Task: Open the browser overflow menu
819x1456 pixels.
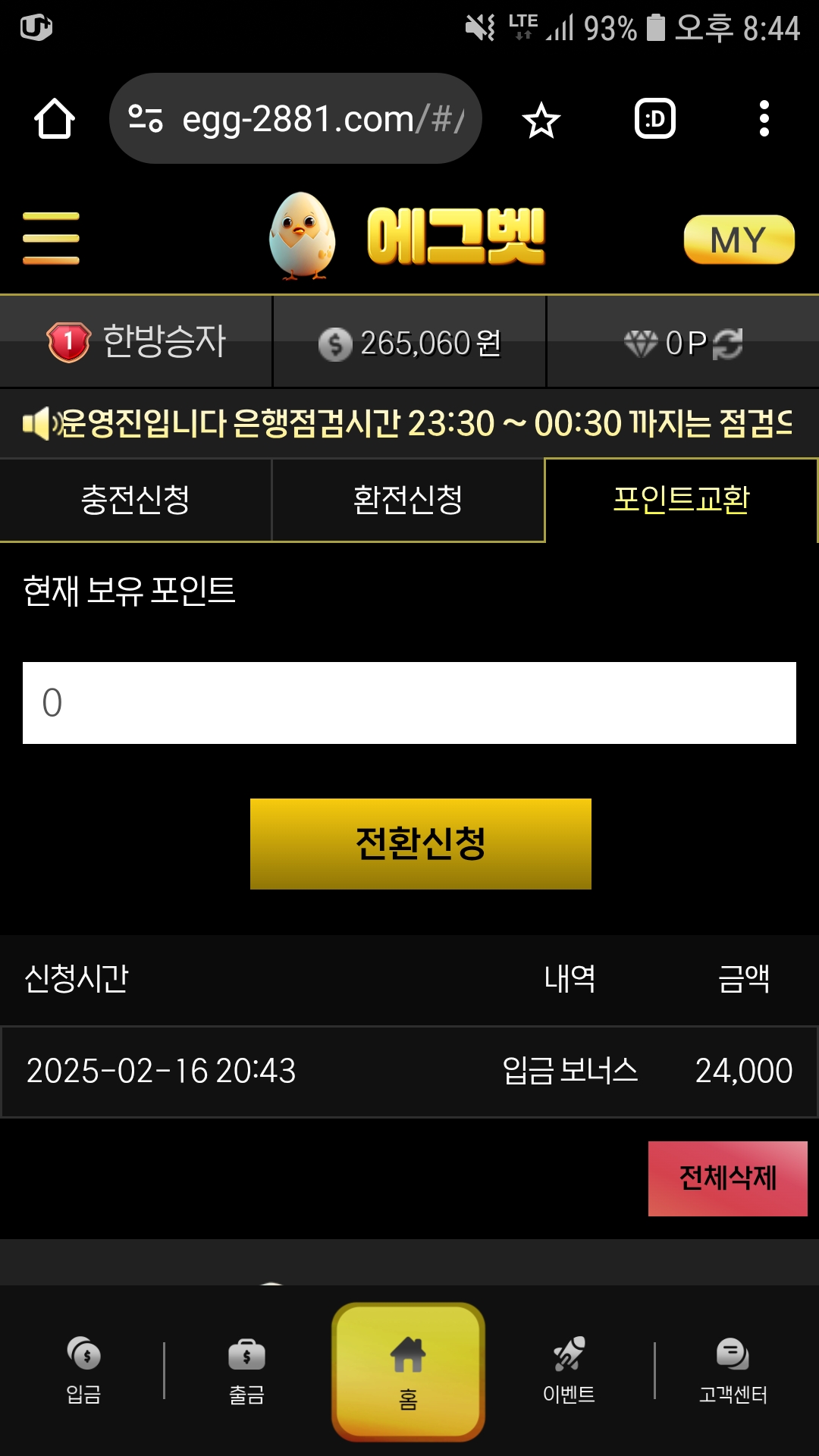Action: [764, 119]
